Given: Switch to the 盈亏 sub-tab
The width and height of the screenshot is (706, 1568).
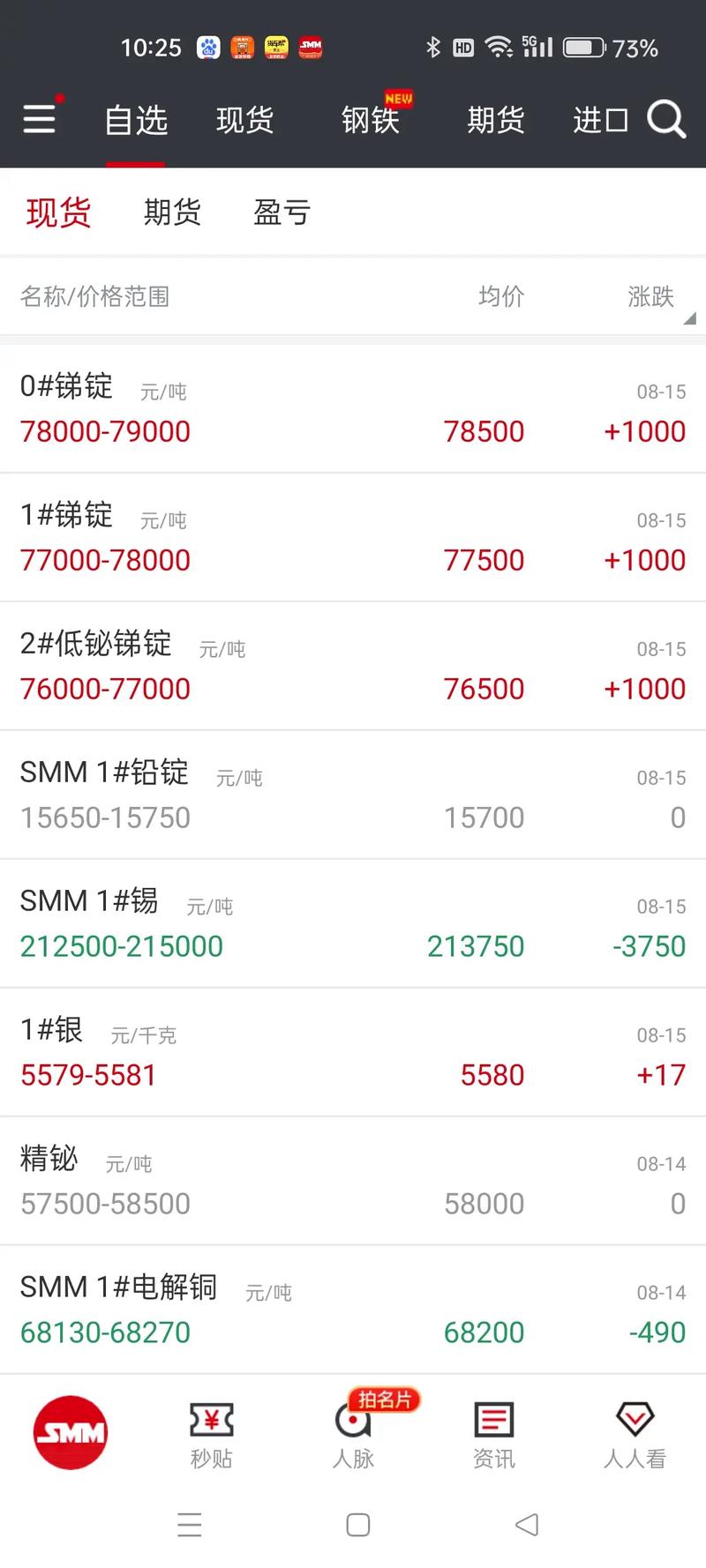Looking at the screenshot, I should click(x=281, y=212).
